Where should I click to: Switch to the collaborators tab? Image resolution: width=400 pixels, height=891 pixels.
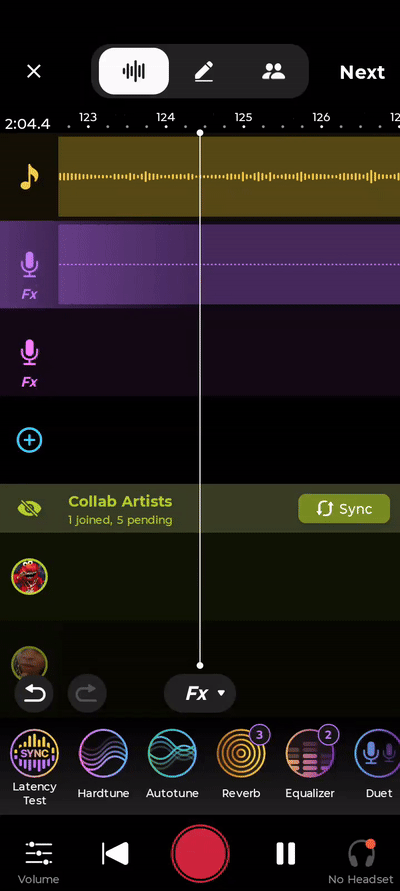(273, 72)
